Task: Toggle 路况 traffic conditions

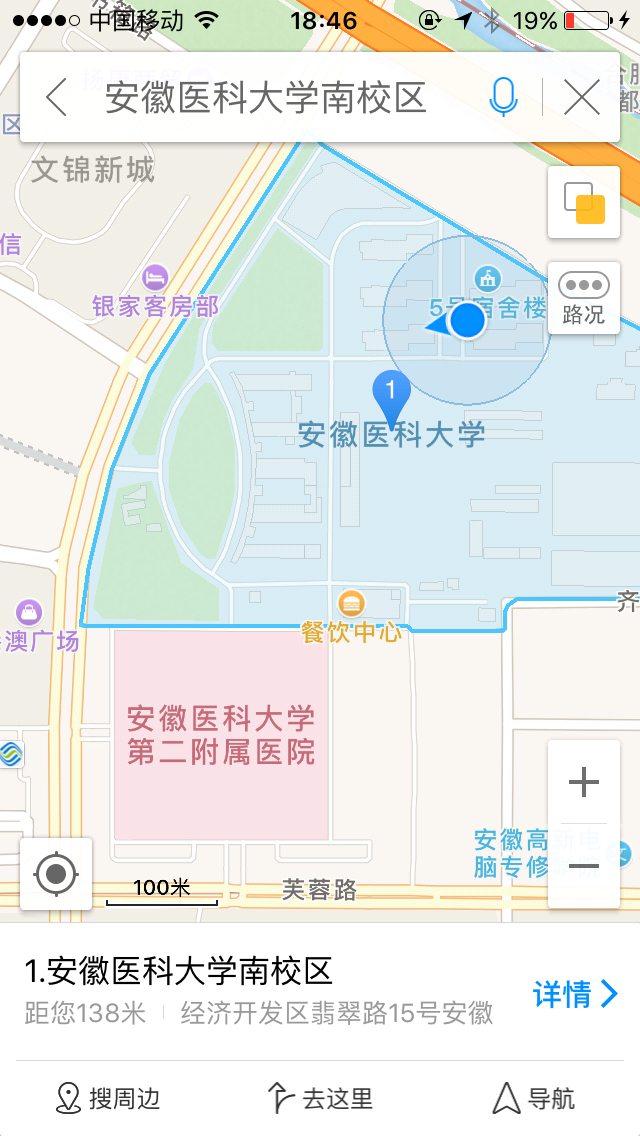Action: point(584,298)
